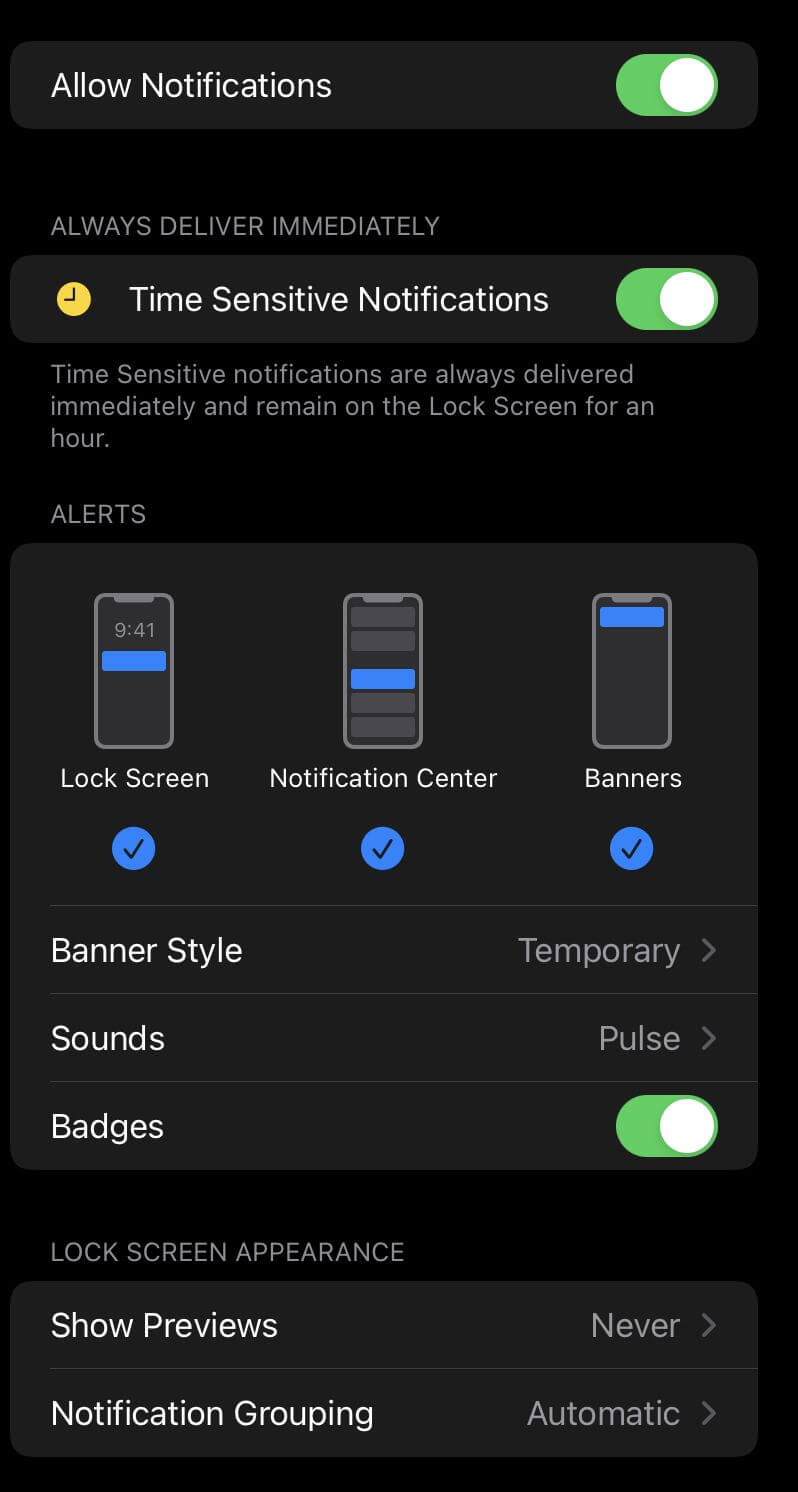798x1492 pixels.
Task: Disable Time Sensitive Notifications switch
Action: click(666, 299)
